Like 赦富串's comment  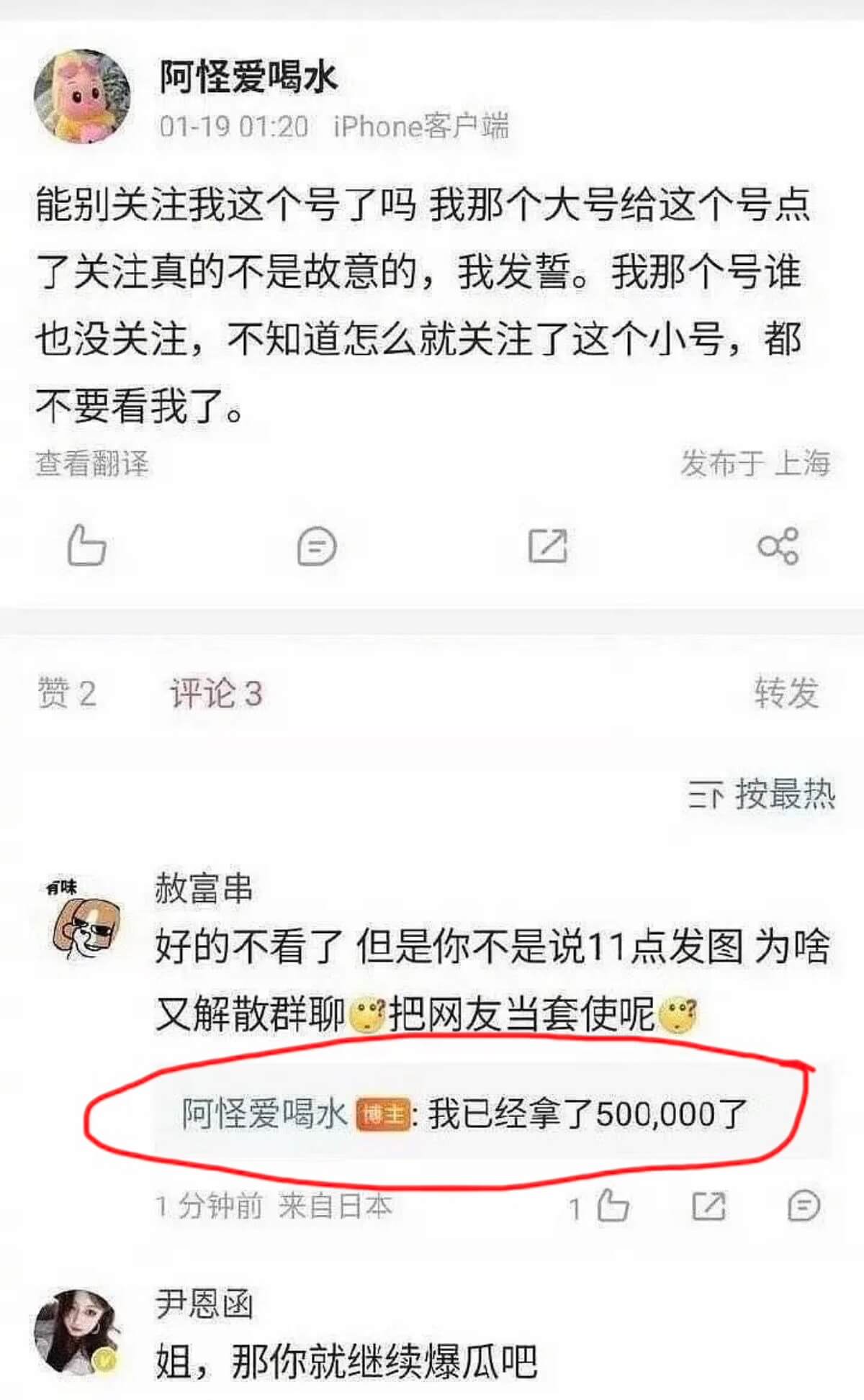(x=612, y=1206)
